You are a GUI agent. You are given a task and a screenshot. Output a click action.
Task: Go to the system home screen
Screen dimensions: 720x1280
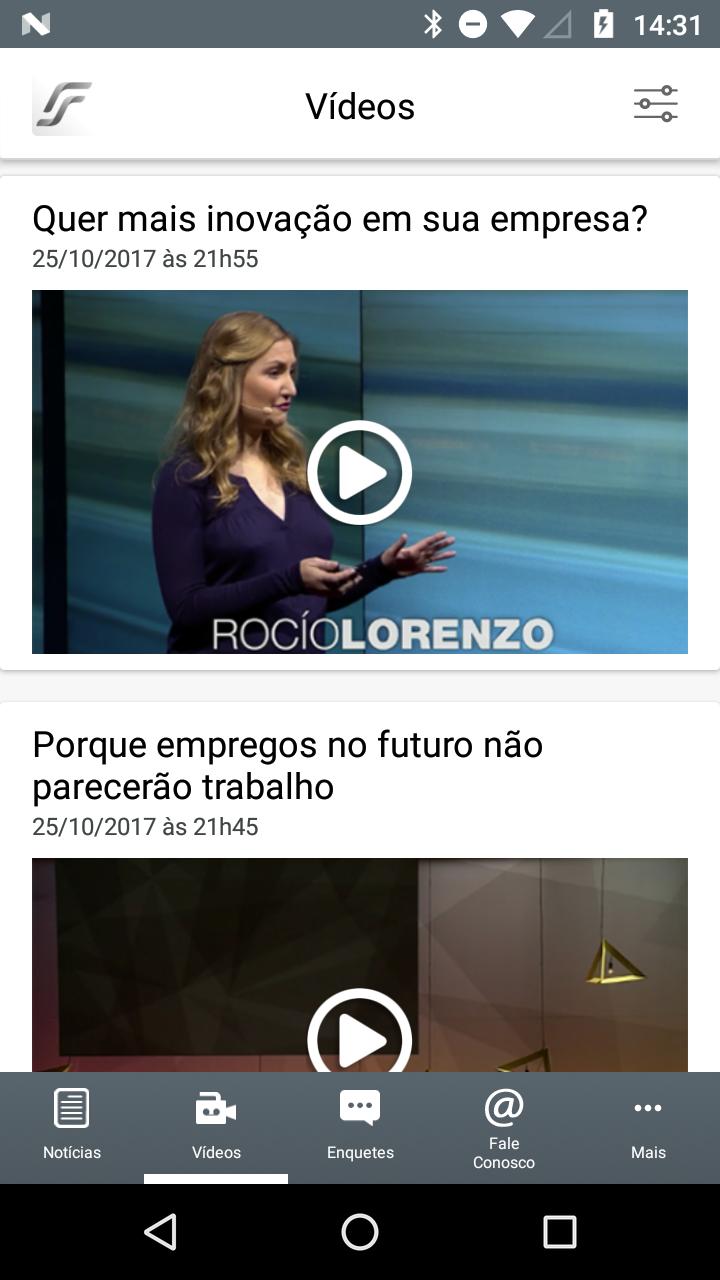tap(360, 1232)
